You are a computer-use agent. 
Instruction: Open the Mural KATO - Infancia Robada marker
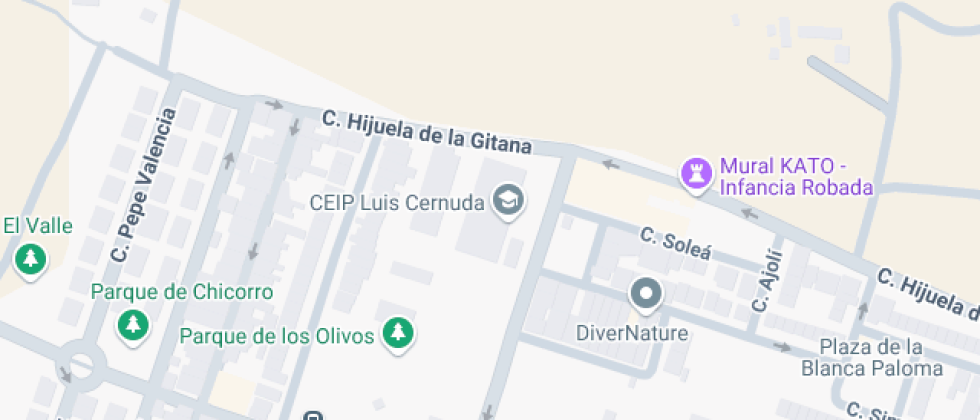[x=694, y=173]
